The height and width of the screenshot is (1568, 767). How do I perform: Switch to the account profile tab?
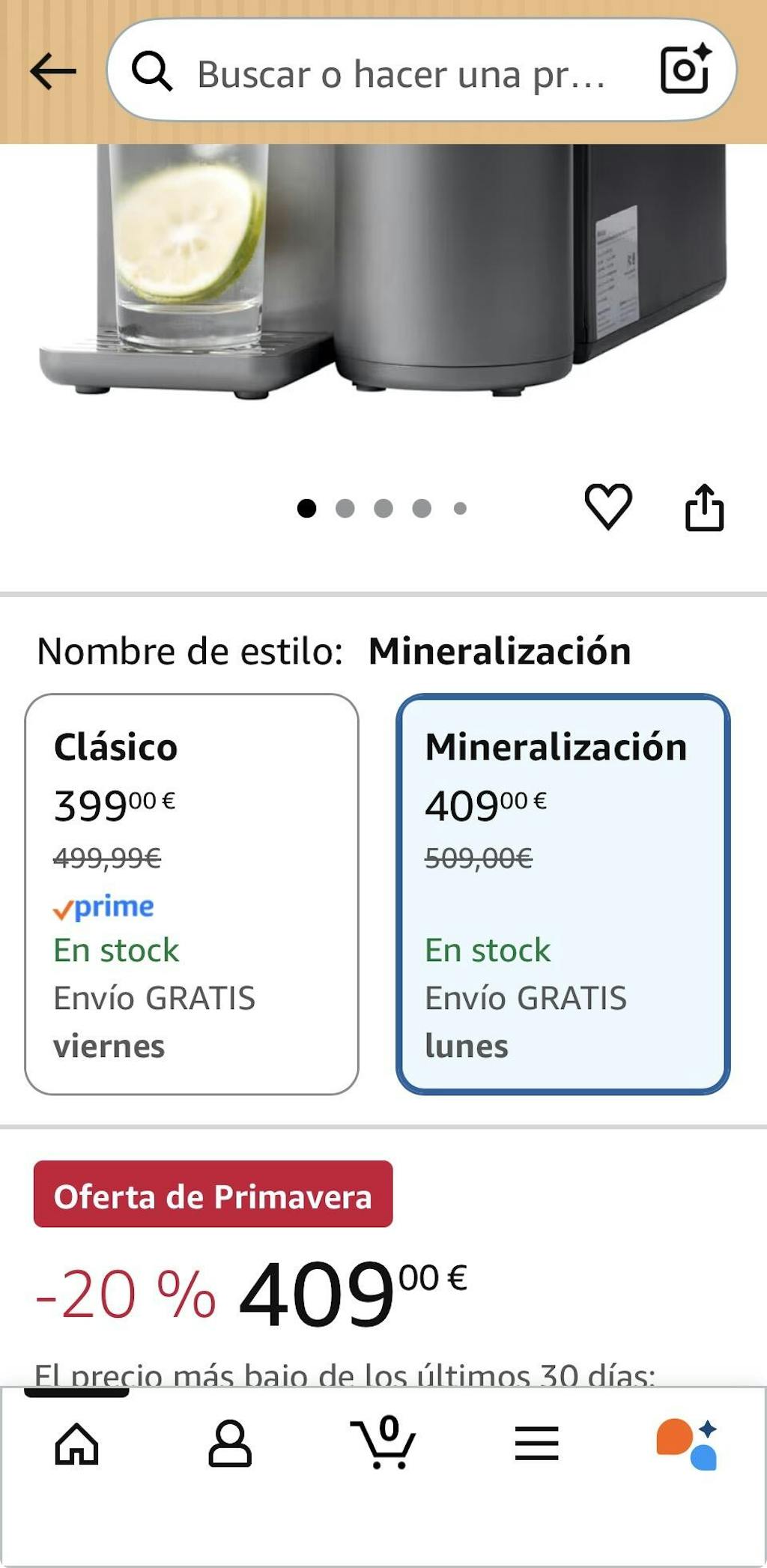pos(230,1443)
